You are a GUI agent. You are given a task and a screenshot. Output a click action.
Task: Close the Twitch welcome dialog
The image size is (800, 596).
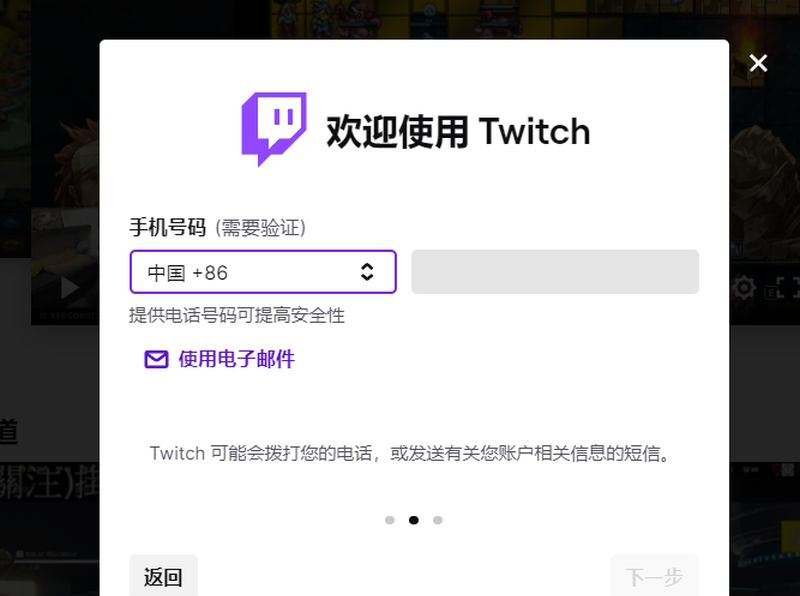[758, 63]
